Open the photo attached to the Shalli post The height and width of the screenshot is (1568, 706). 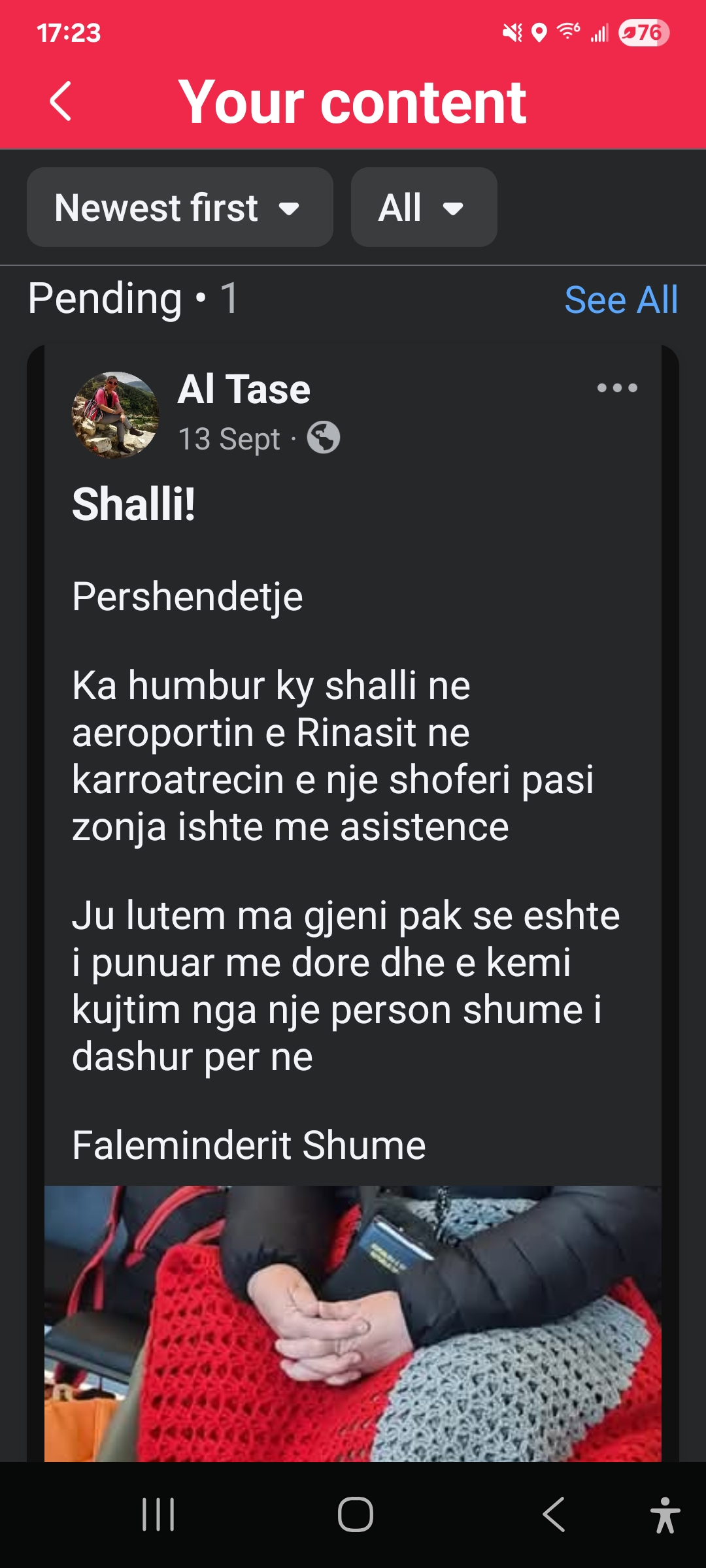[353, 1323]
